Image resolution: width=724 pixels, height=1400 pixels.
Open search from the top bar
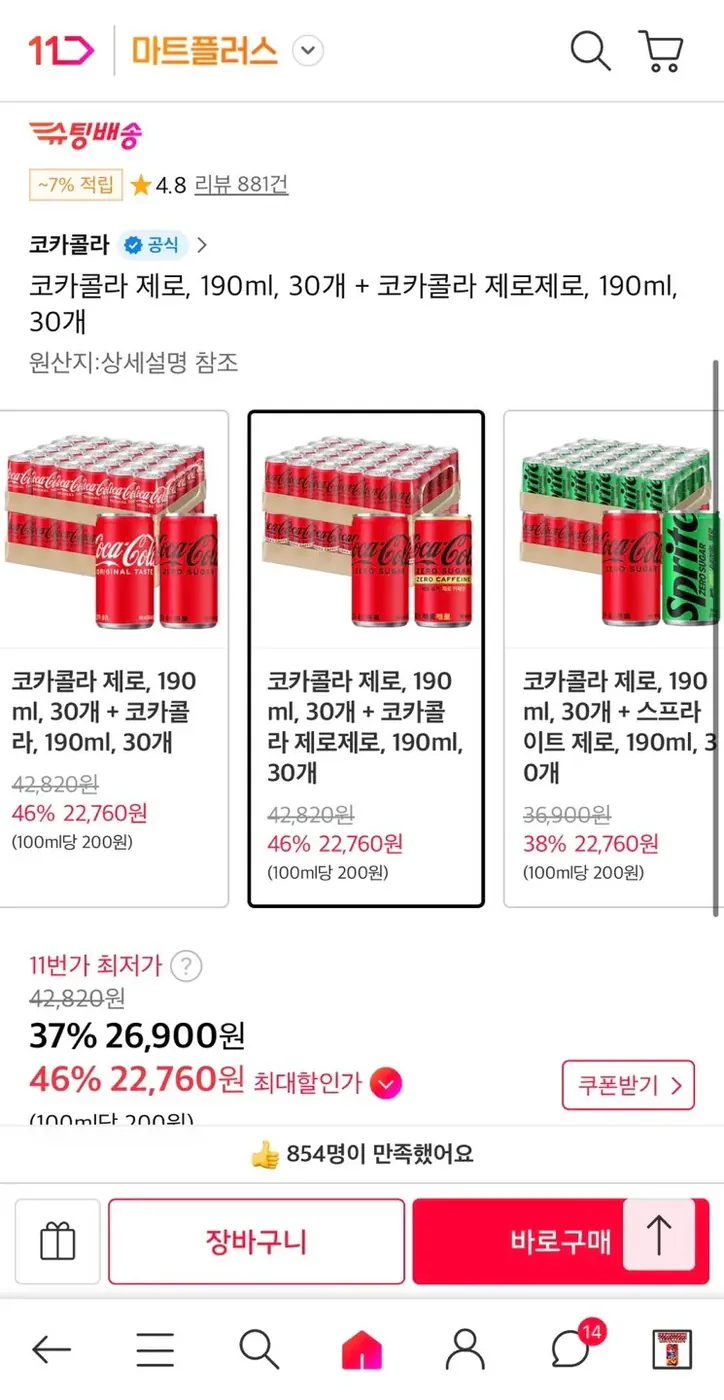coord(590,51)
